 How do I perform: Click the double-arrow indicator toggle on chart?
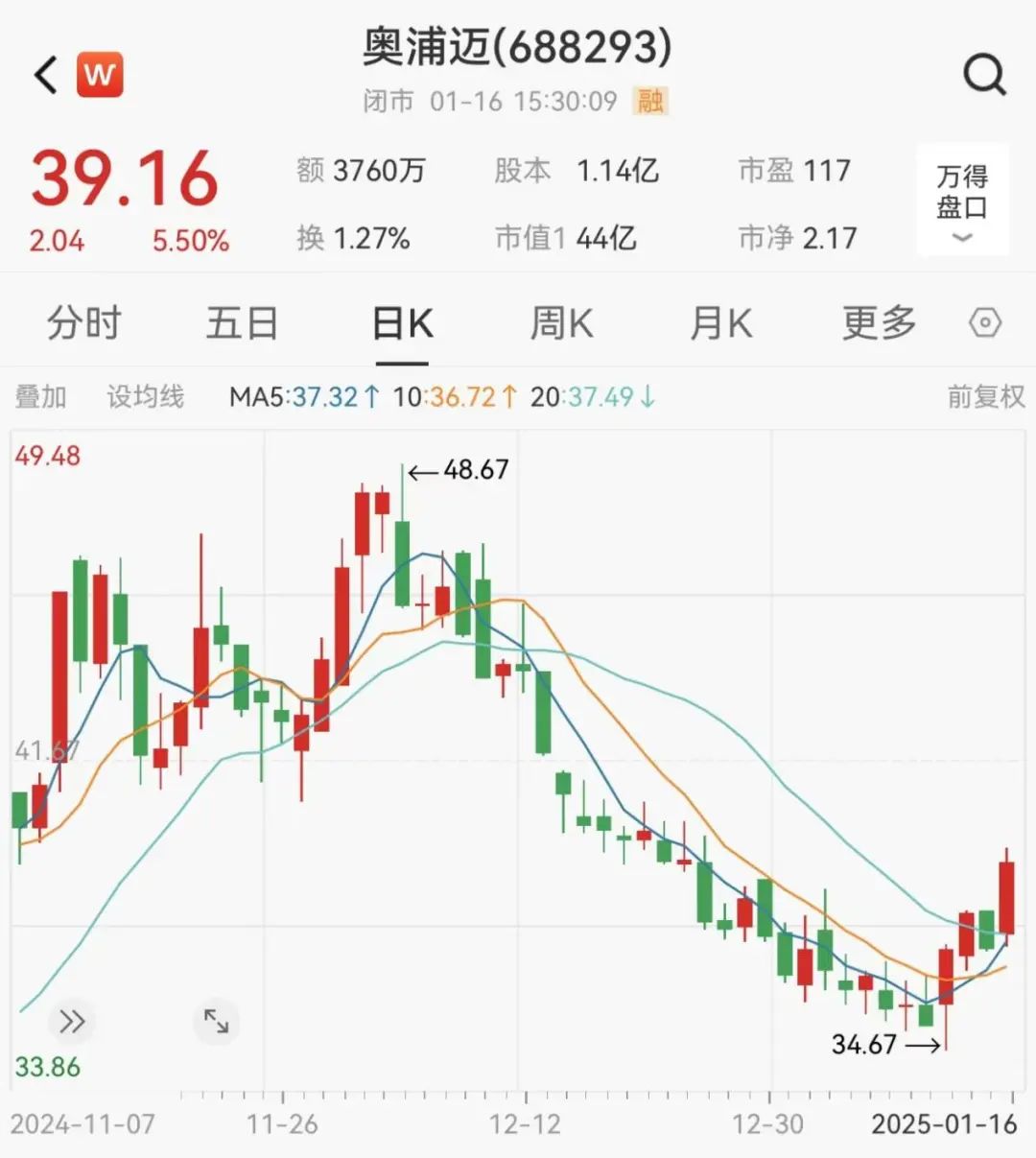point(69,1022)
